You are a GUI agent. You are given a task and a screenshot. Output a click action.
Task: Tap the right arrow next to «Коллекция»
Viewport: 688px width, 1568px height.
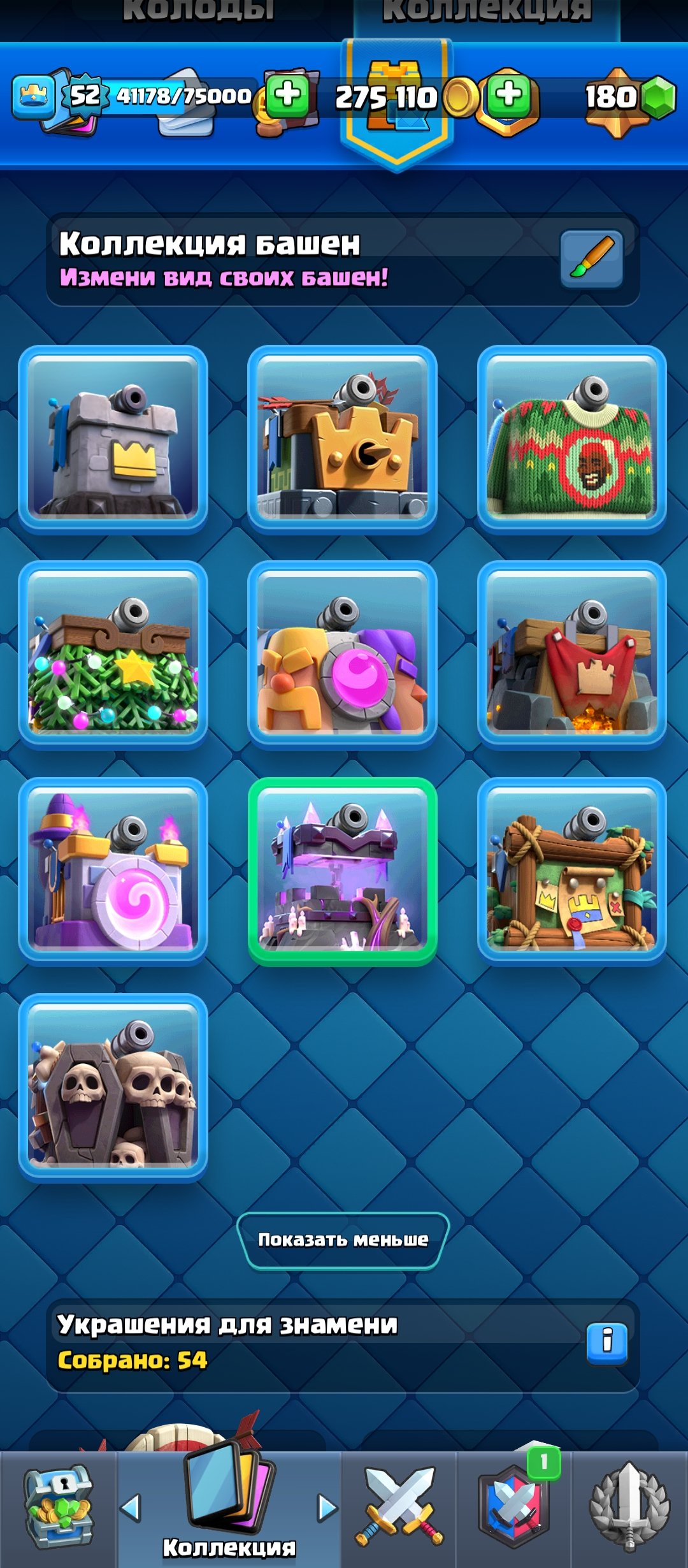pyautogui.click(x=327, y=1508)
